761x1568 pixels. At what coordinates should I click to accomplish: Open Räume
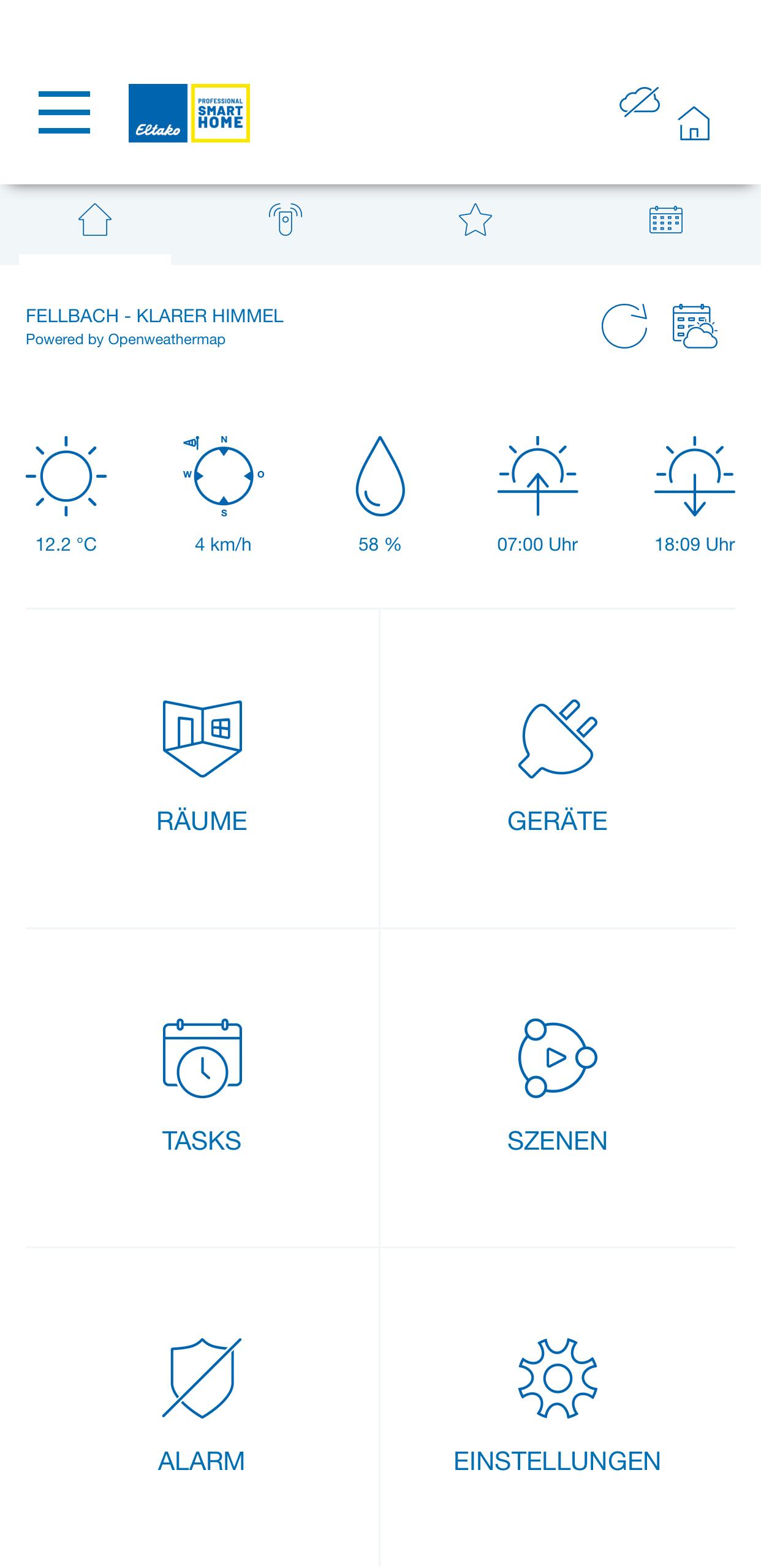tap(202, 768)
